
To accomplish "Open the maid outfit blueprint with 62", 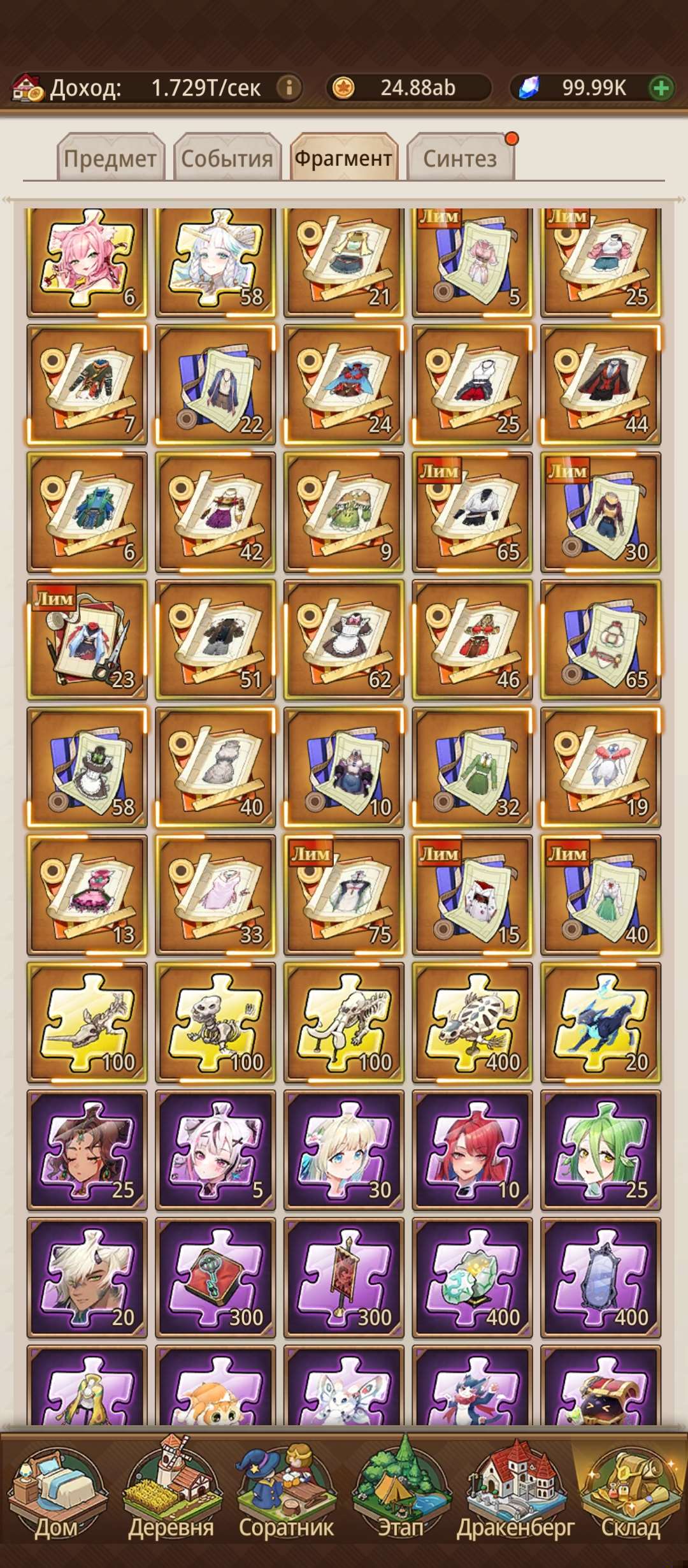I will click(x=344, y=640).
